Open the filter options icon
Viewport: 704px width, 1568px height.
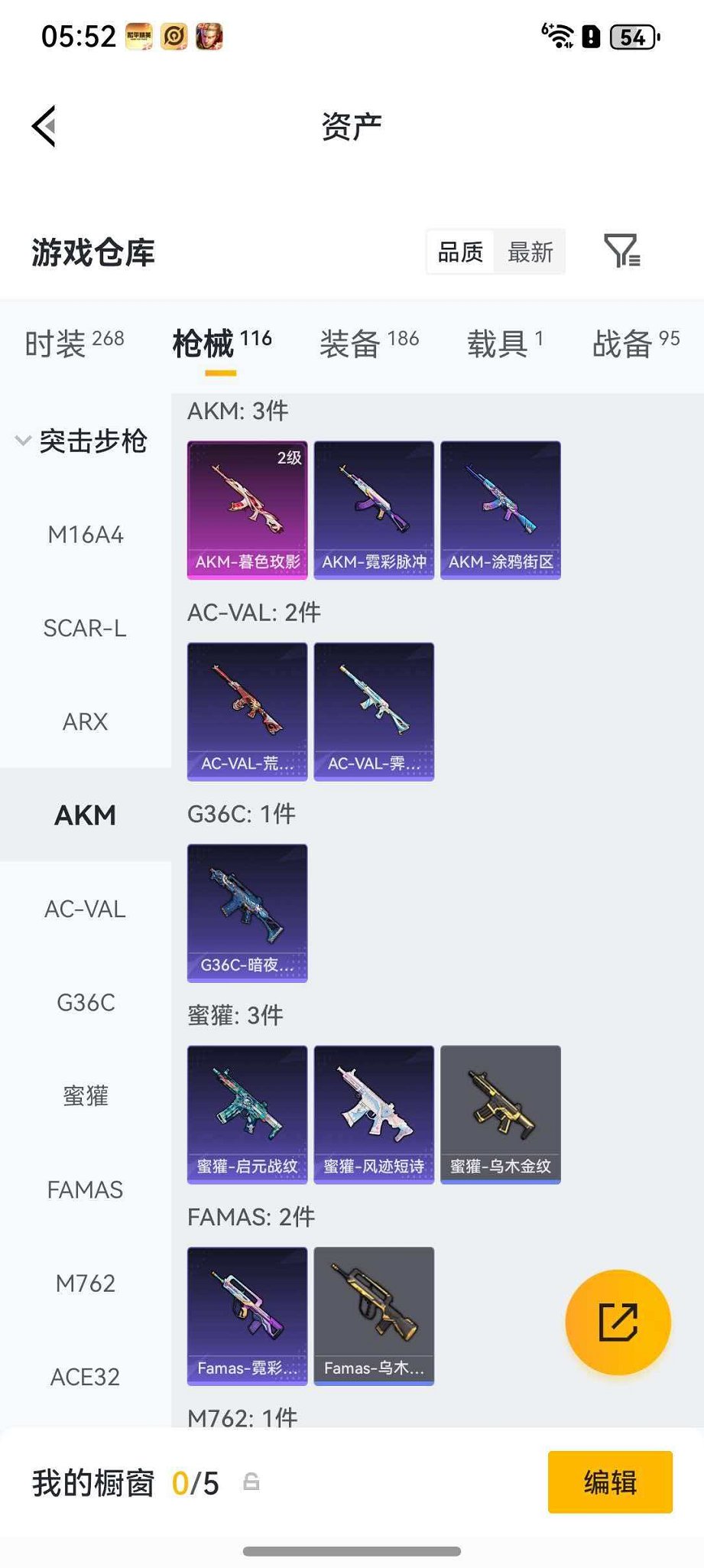click(623, 252)
